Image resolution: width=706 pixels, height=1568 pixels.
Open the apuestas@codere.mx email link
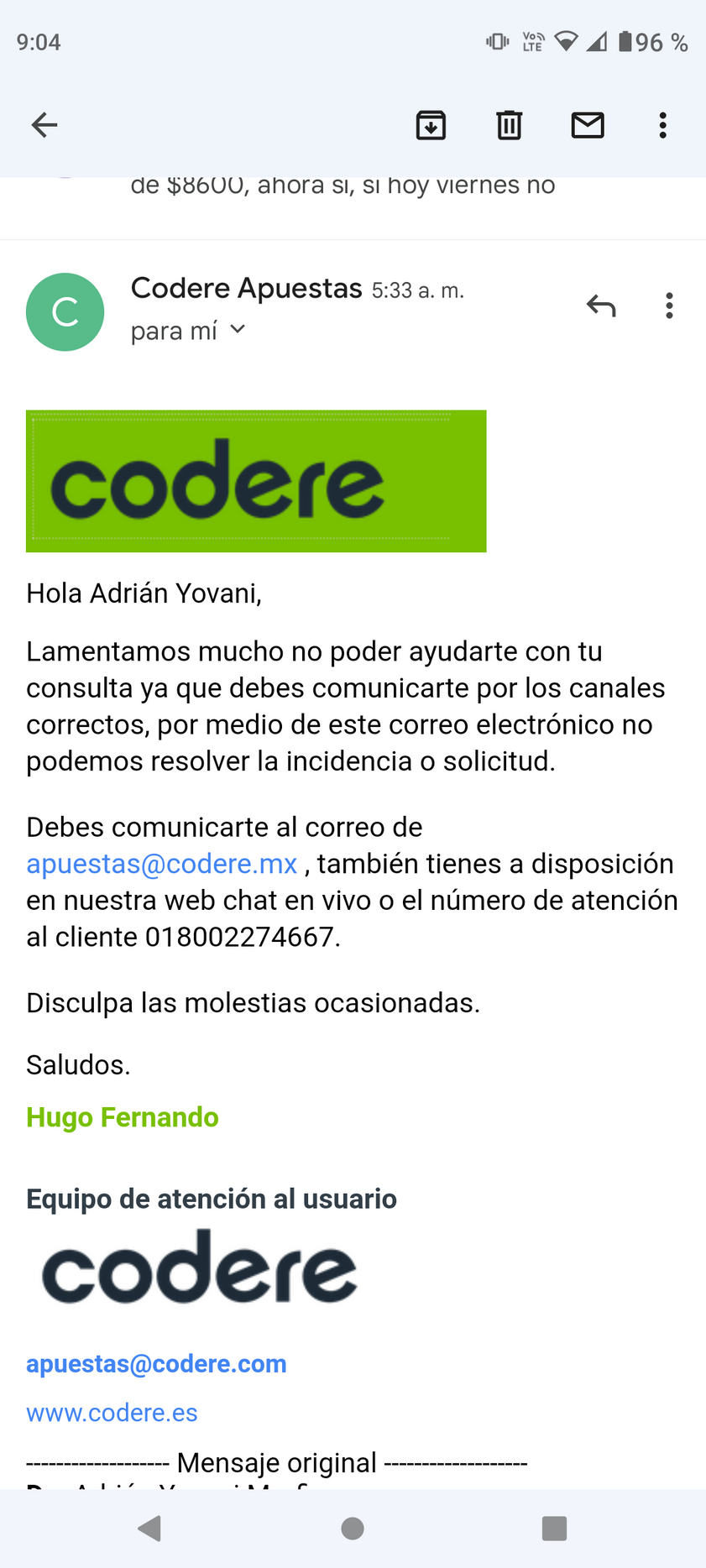(x=161, y=864)
